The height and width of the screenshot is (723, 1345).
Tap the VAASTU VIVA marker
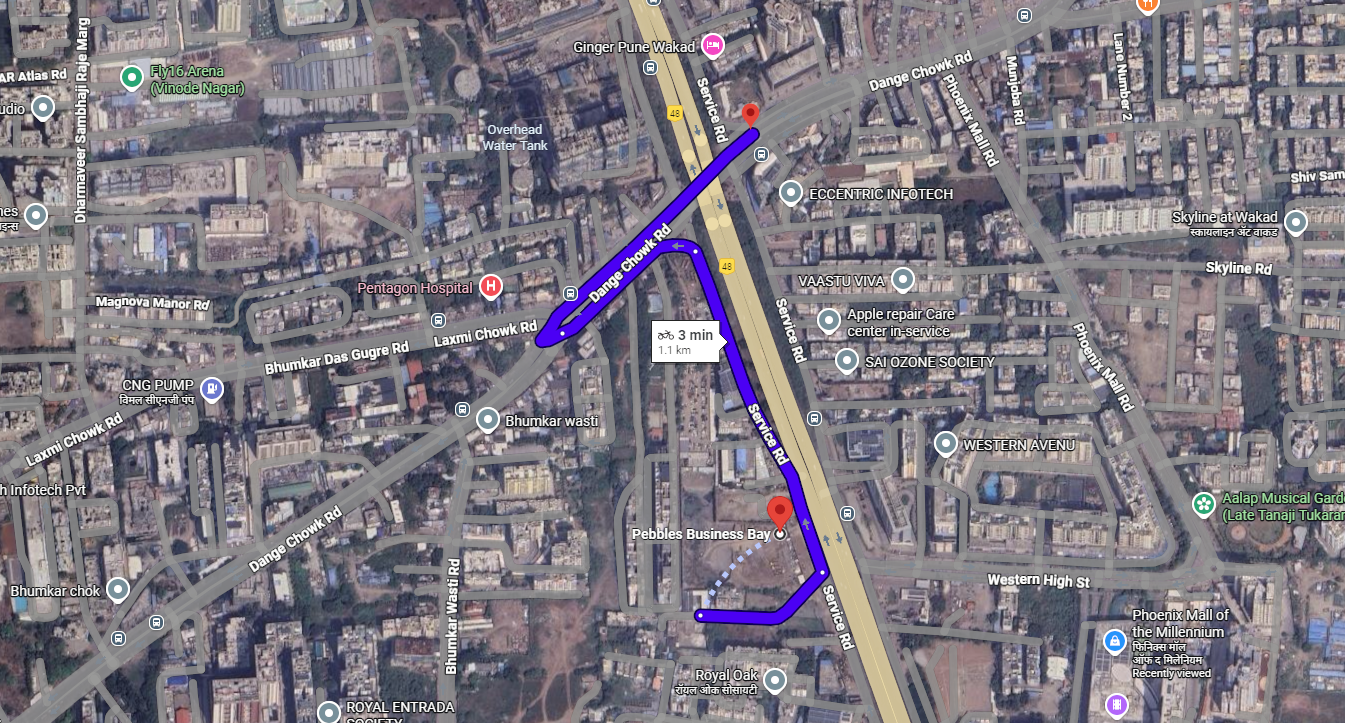click(x=903, y=279)
